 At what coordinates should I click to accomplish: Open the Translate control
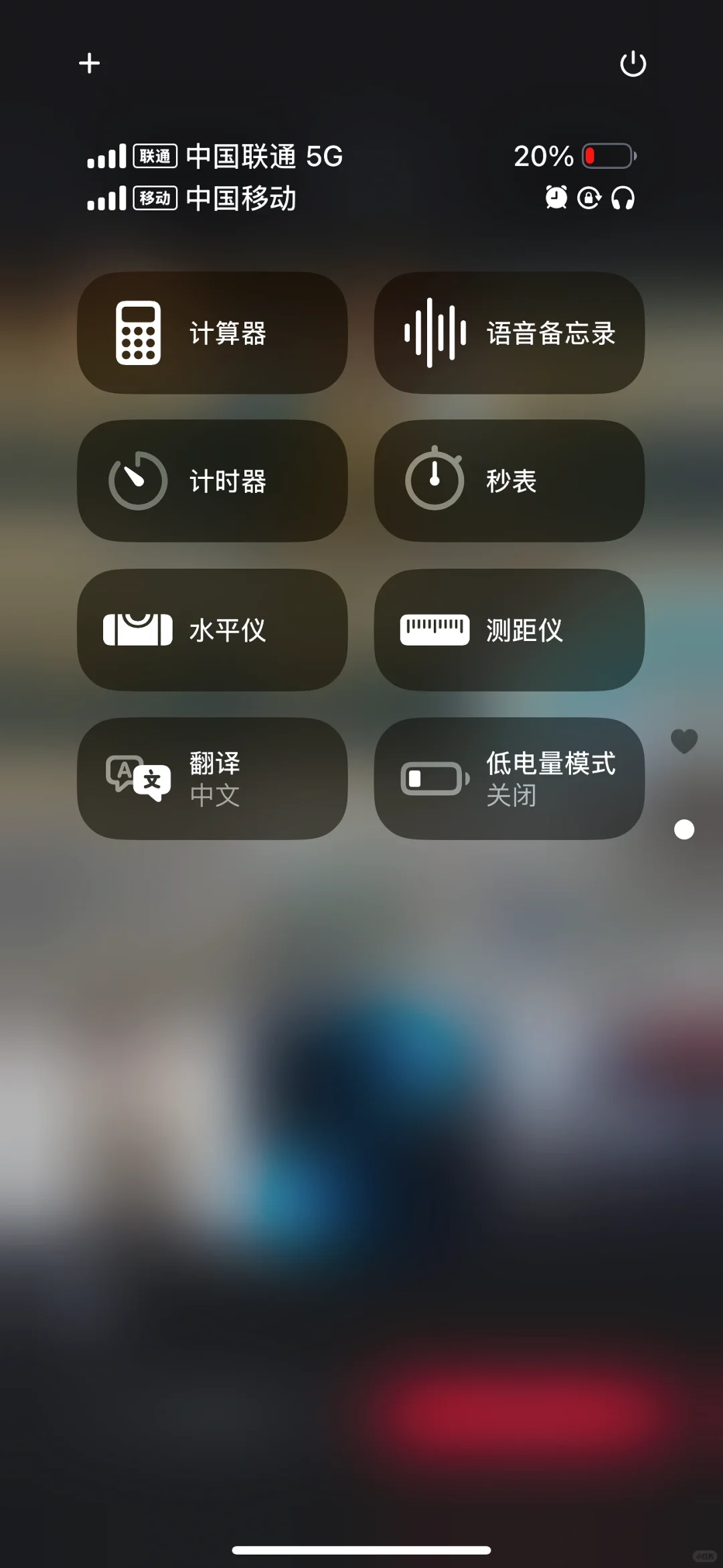pos(212,777)
